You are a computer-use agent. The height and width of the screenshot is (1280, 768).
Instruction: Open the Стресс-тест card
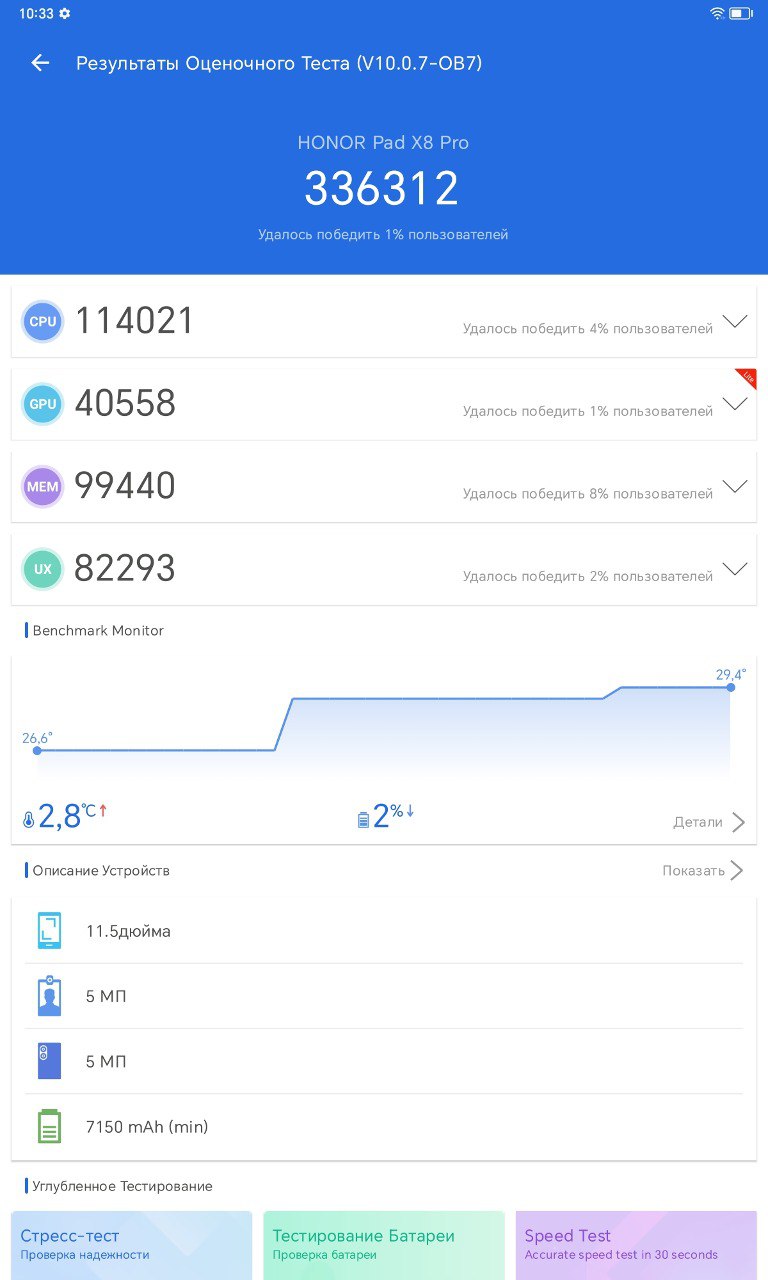pyautogui.click(x=132, y=1245)
